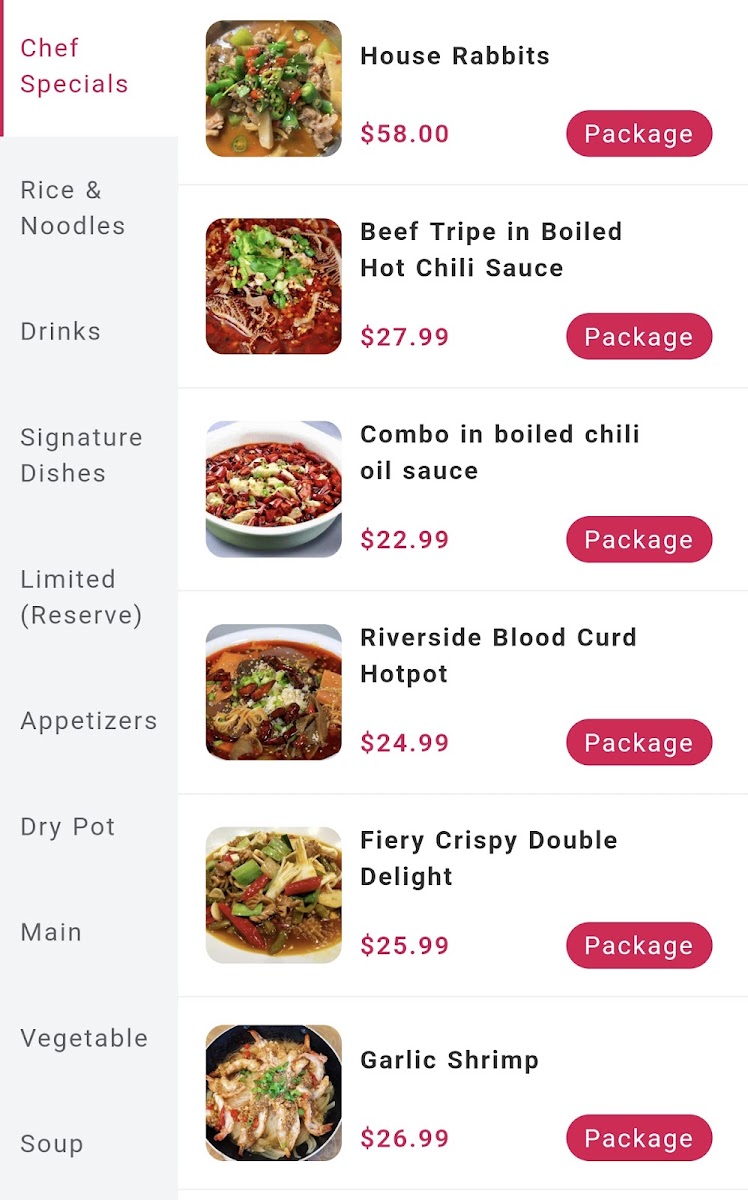Open the Drinks category
Screen dimensions: 748x1200
88,331
